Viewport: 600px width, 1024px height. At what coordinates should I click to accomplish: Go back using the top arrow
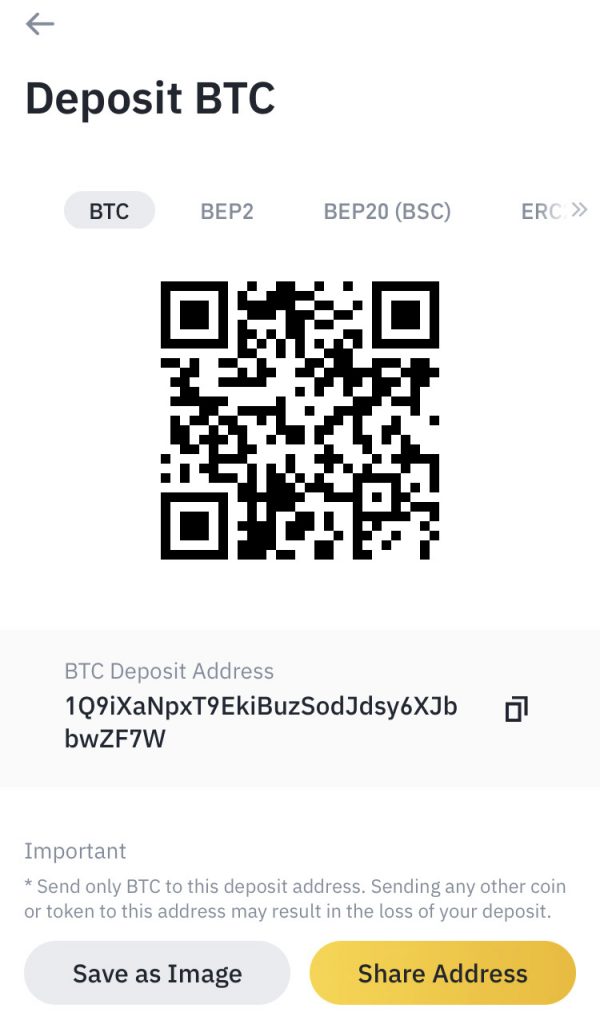40,24
